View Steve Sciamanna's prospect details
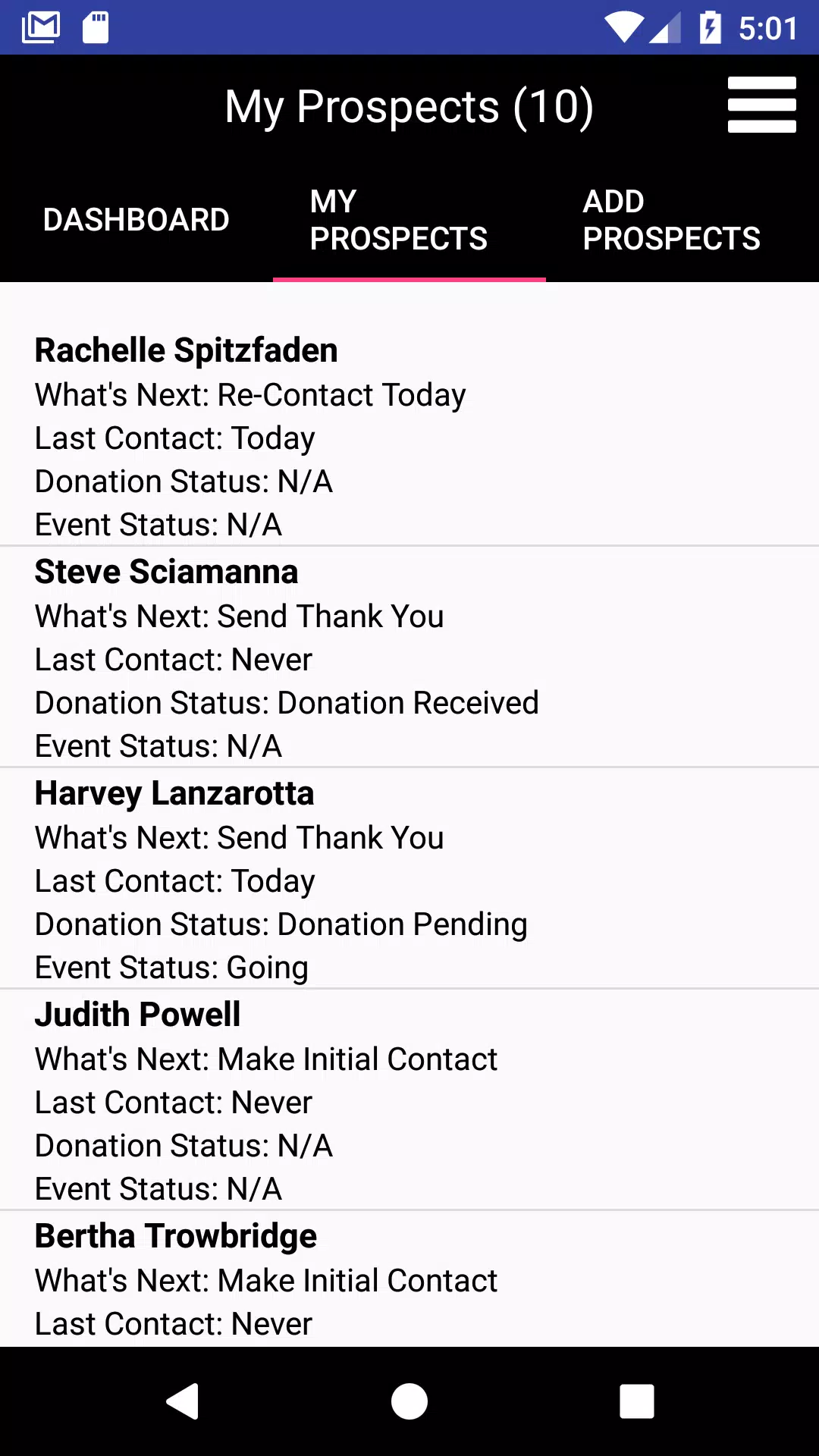Image resolution: width=819 pixels, height=1456 pixels. [x=409, y=657]
